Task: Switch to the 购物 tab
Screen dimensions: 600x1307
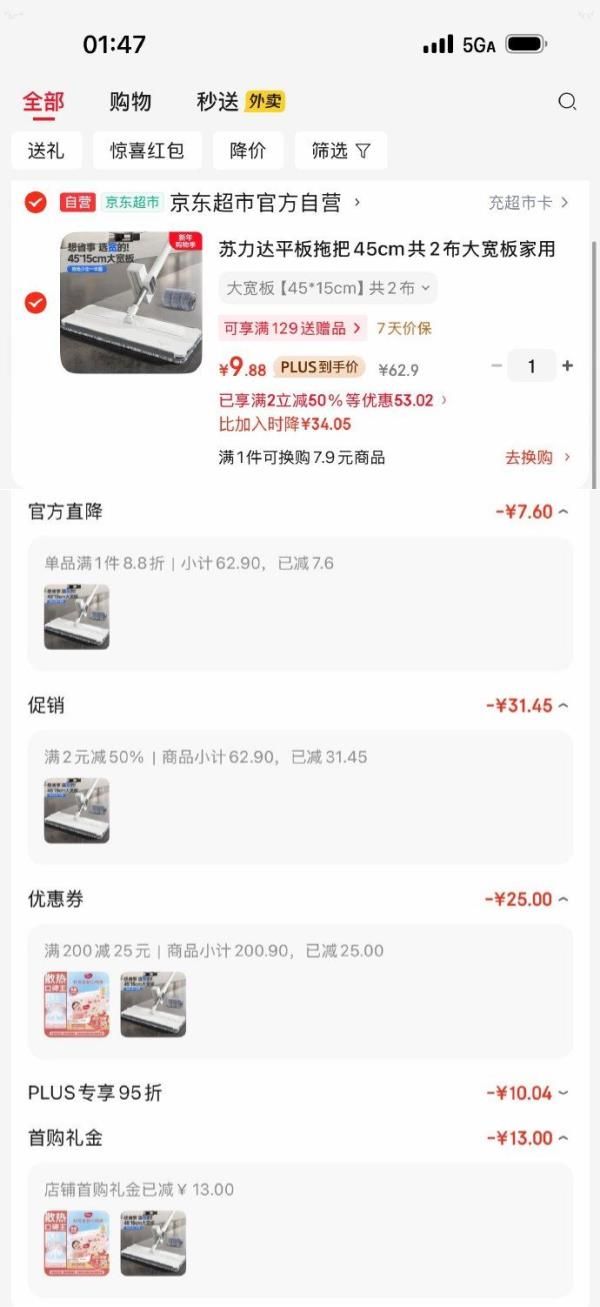Action: pyautogui.click(x=130, y=101)
